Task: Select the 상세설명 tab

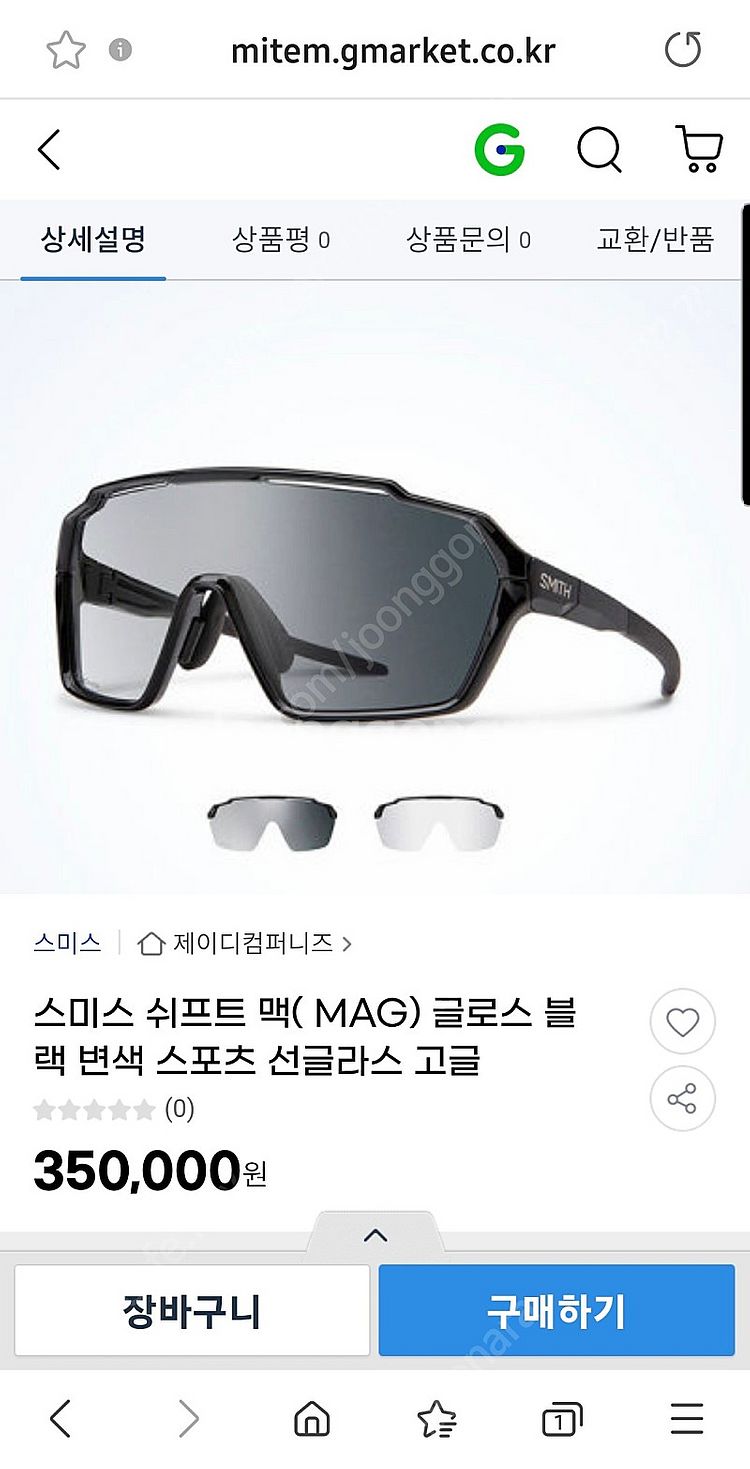Action: click(x=93, y=240)
